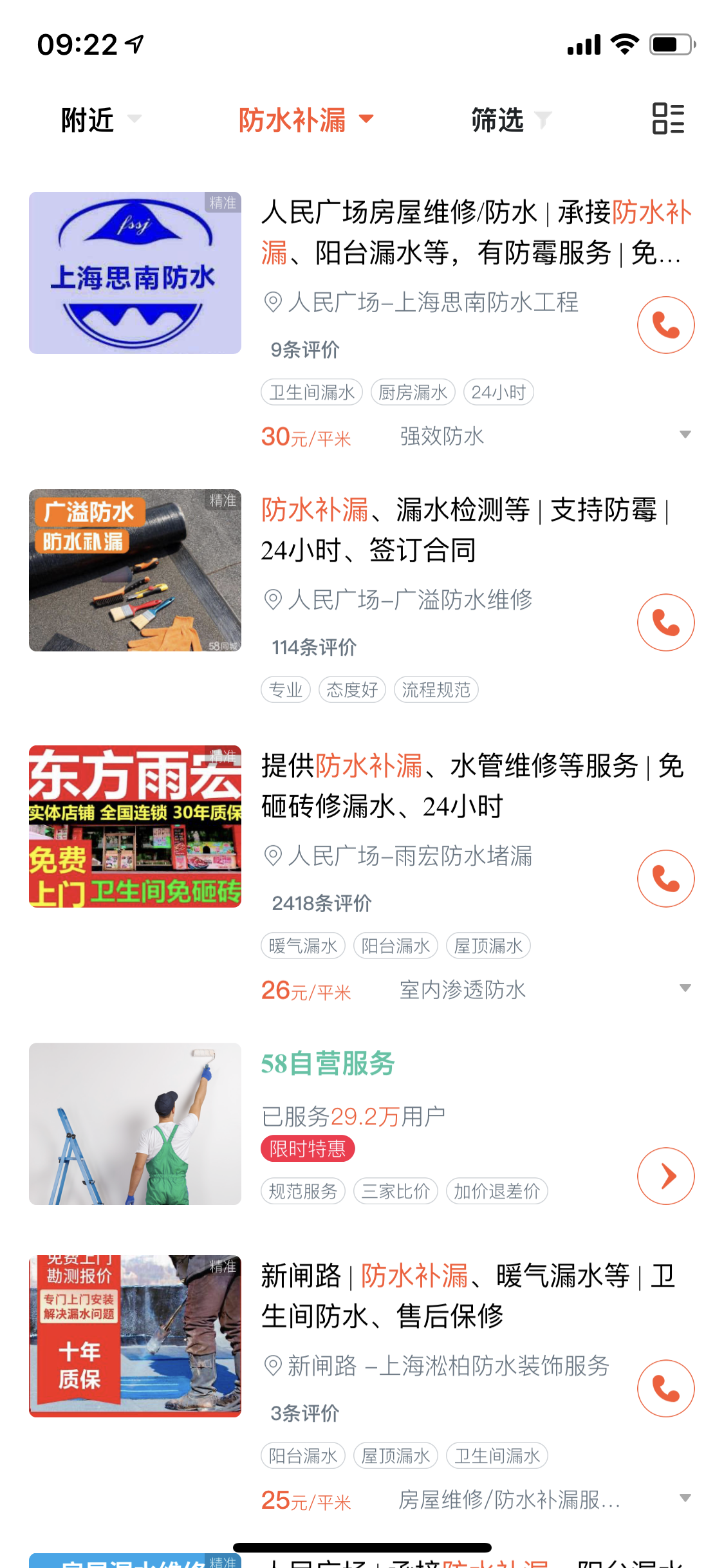The width and height of the screenshot is (724, 1568).
Task: View the 58自营服务 painter image
Action: pyautogui.click(x=135, y=1124)
